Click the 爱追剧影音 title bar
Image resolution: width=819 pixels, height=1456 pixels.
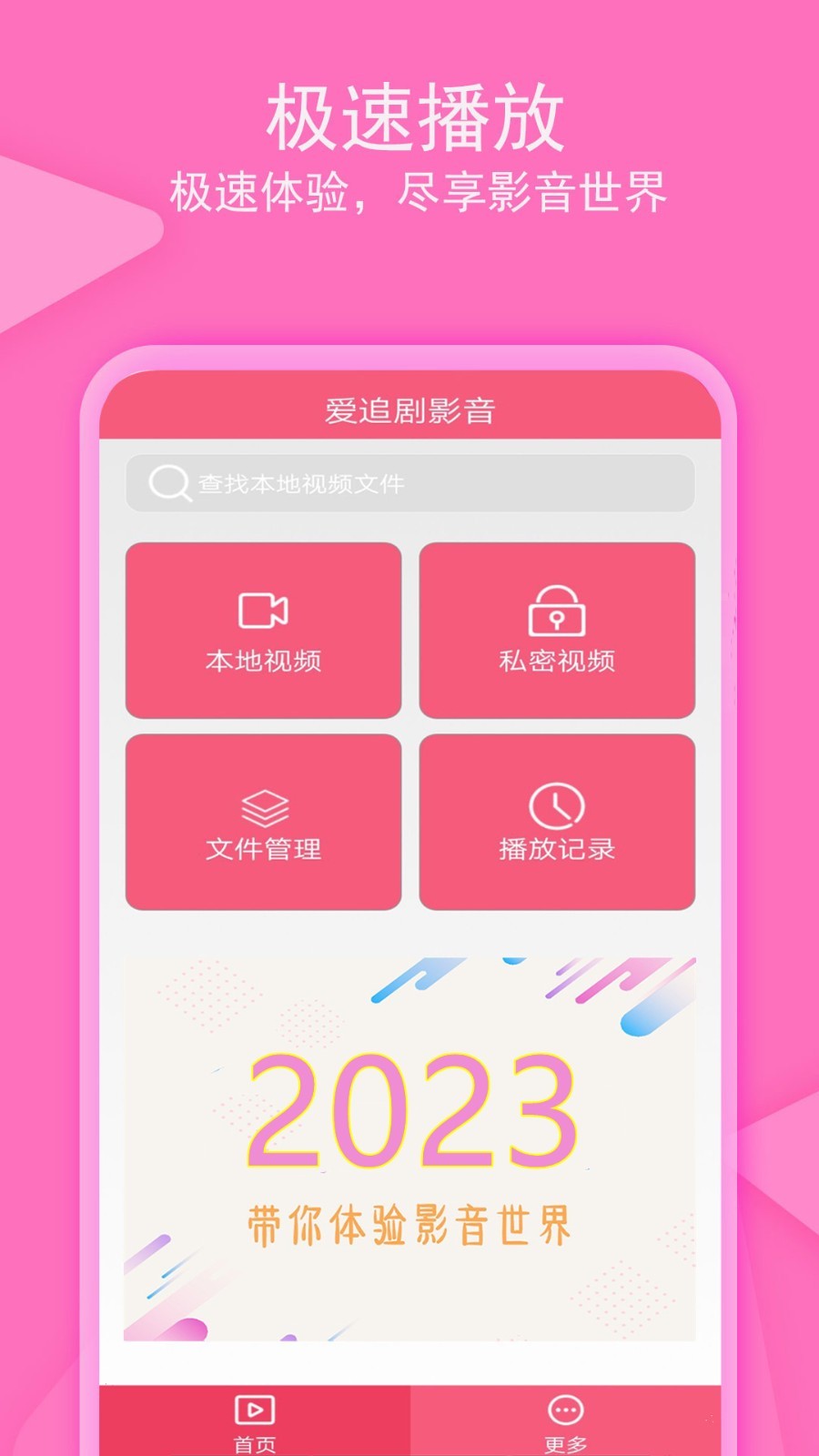tap(409, 410)
